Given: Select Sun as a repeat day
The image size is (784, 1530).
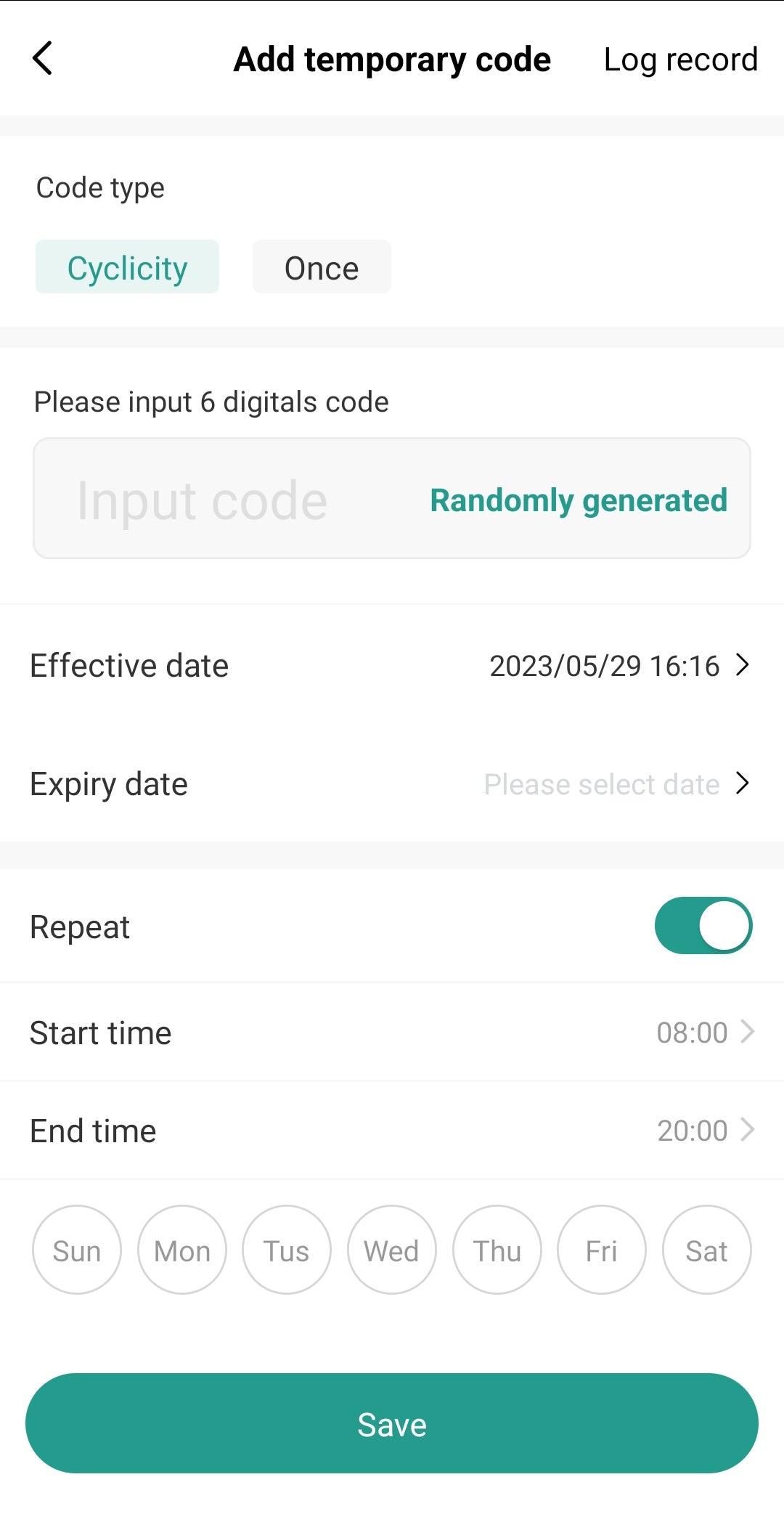Looking at the screenshot, I should pyautogui.click(x=77, y=1250).
